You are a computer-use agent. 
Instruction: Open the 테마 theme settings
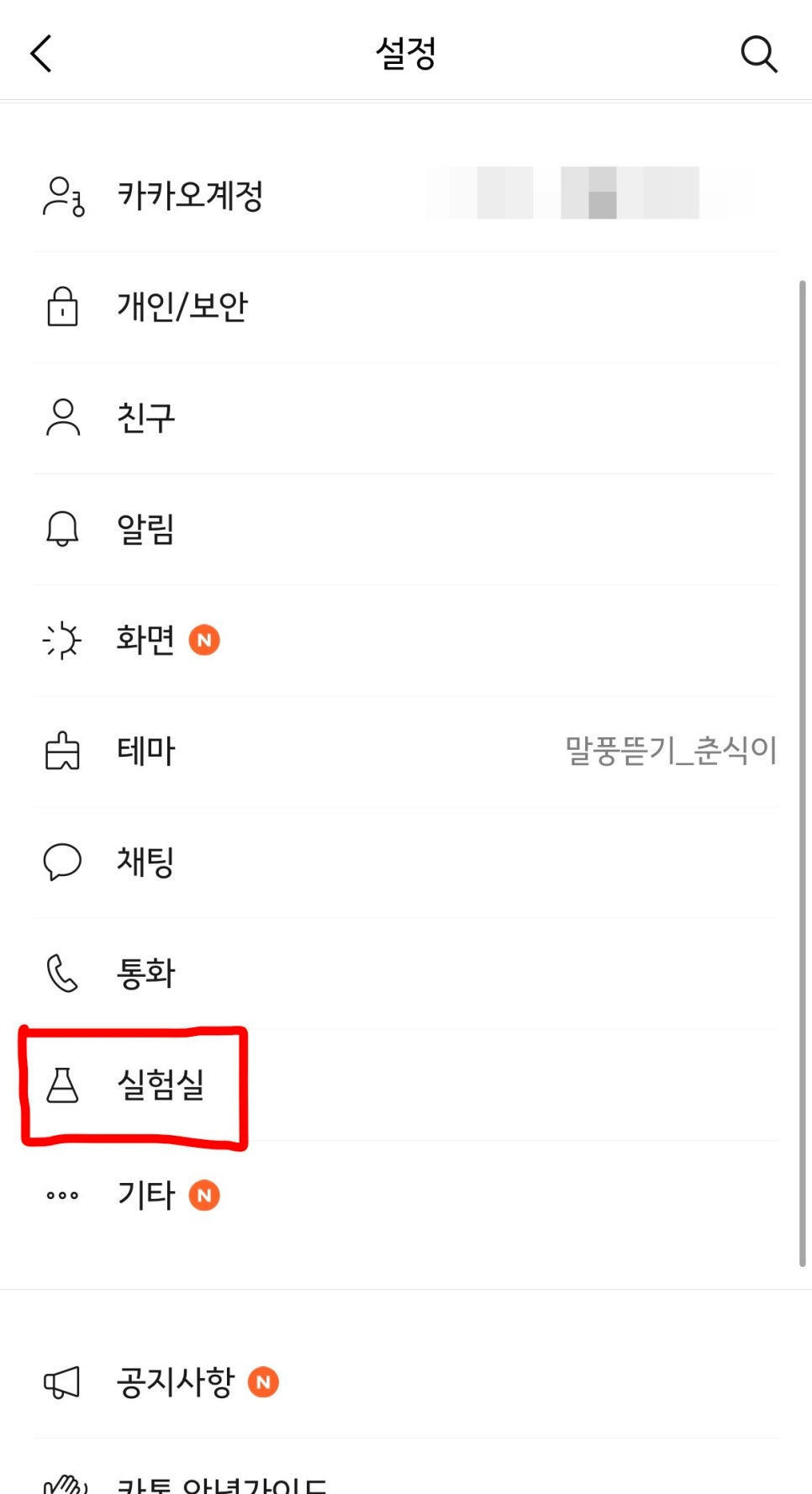[406, 751]
